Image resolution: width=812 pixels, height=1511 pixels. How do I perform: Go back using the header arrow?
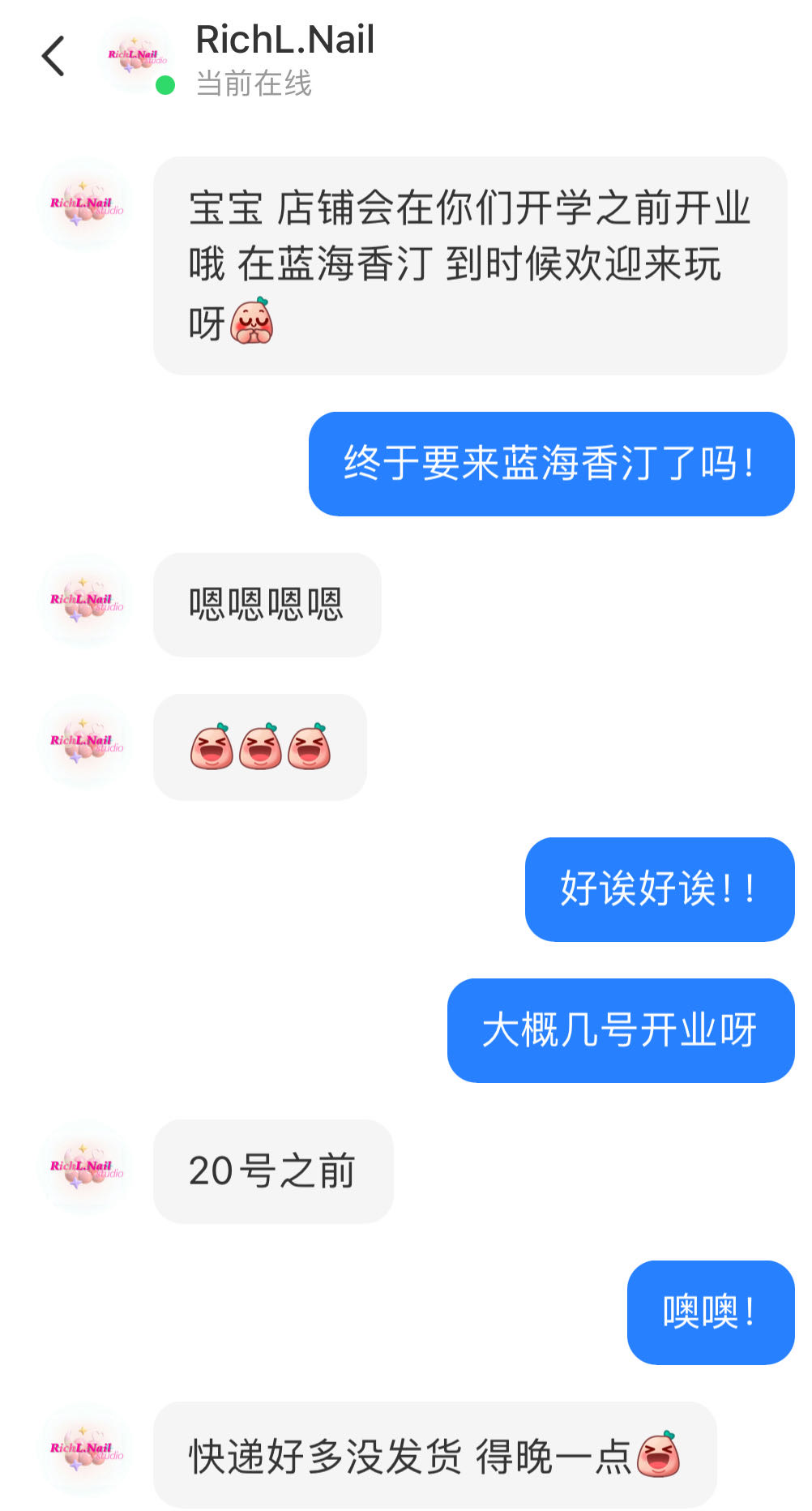(53, 57)
